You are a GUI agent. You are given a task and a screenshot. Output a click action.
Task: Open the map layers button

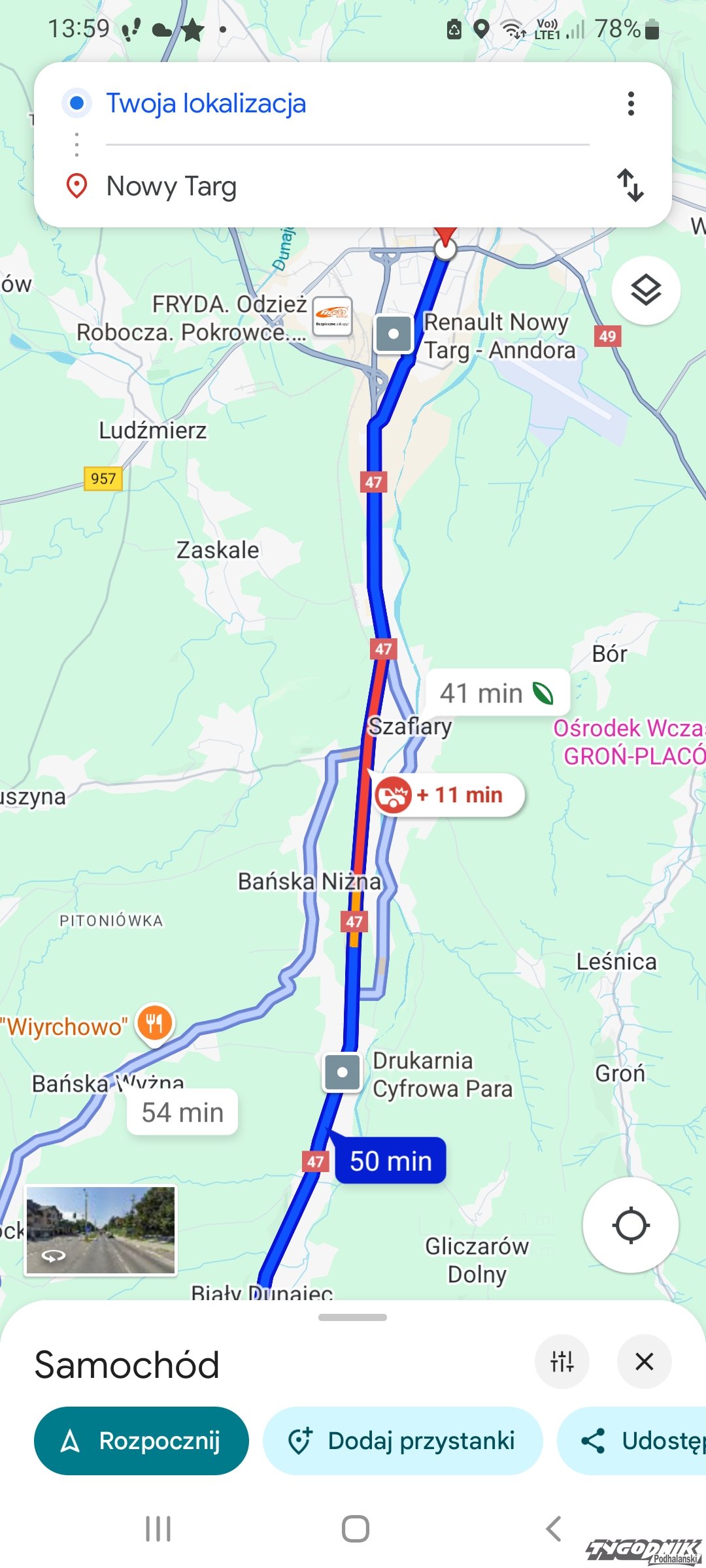[646, 290]
